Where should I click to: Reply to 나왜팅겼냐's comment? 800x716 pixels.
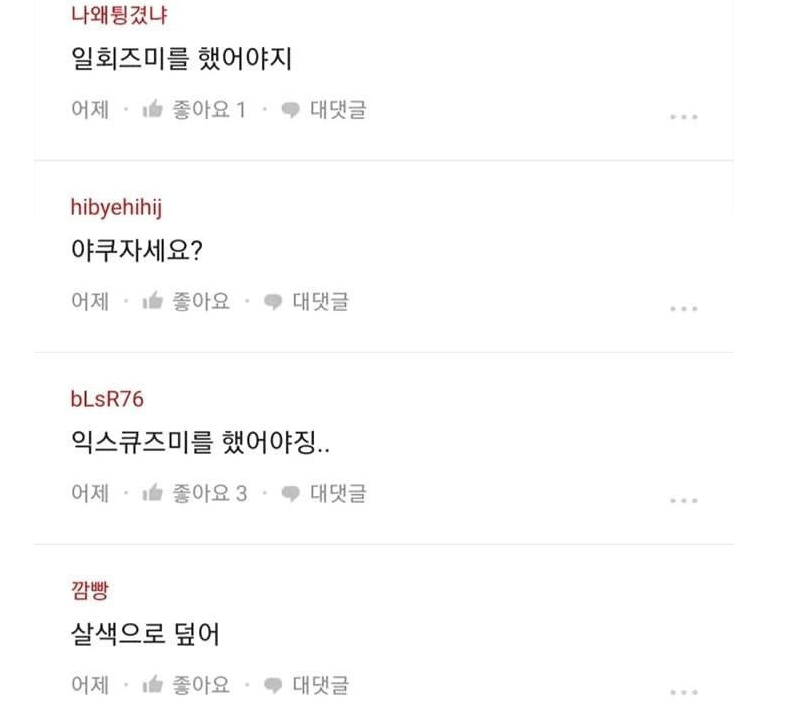click(x=325, y=110)
